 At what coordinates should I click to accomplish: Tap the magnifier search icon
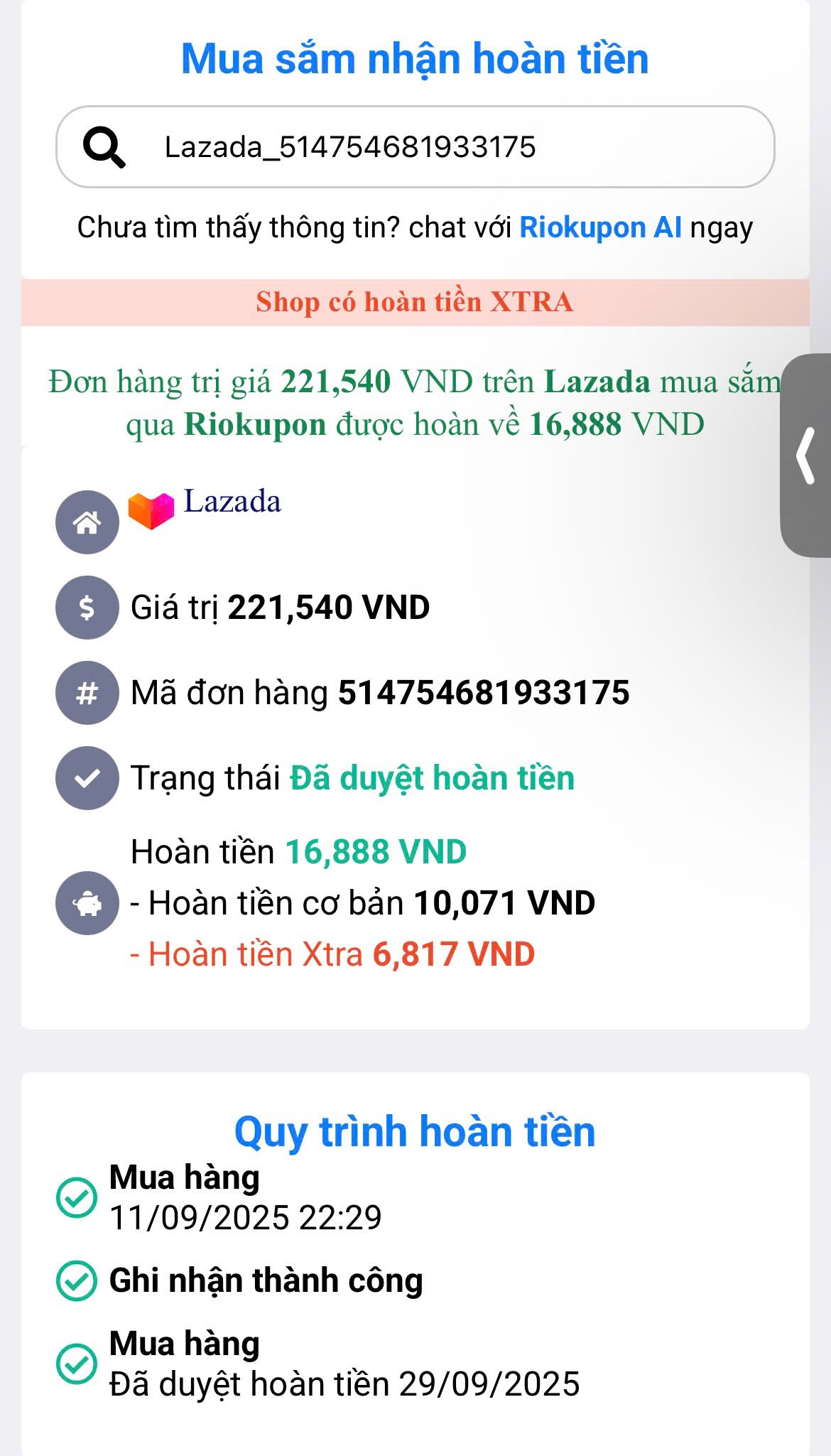point(104,147)
